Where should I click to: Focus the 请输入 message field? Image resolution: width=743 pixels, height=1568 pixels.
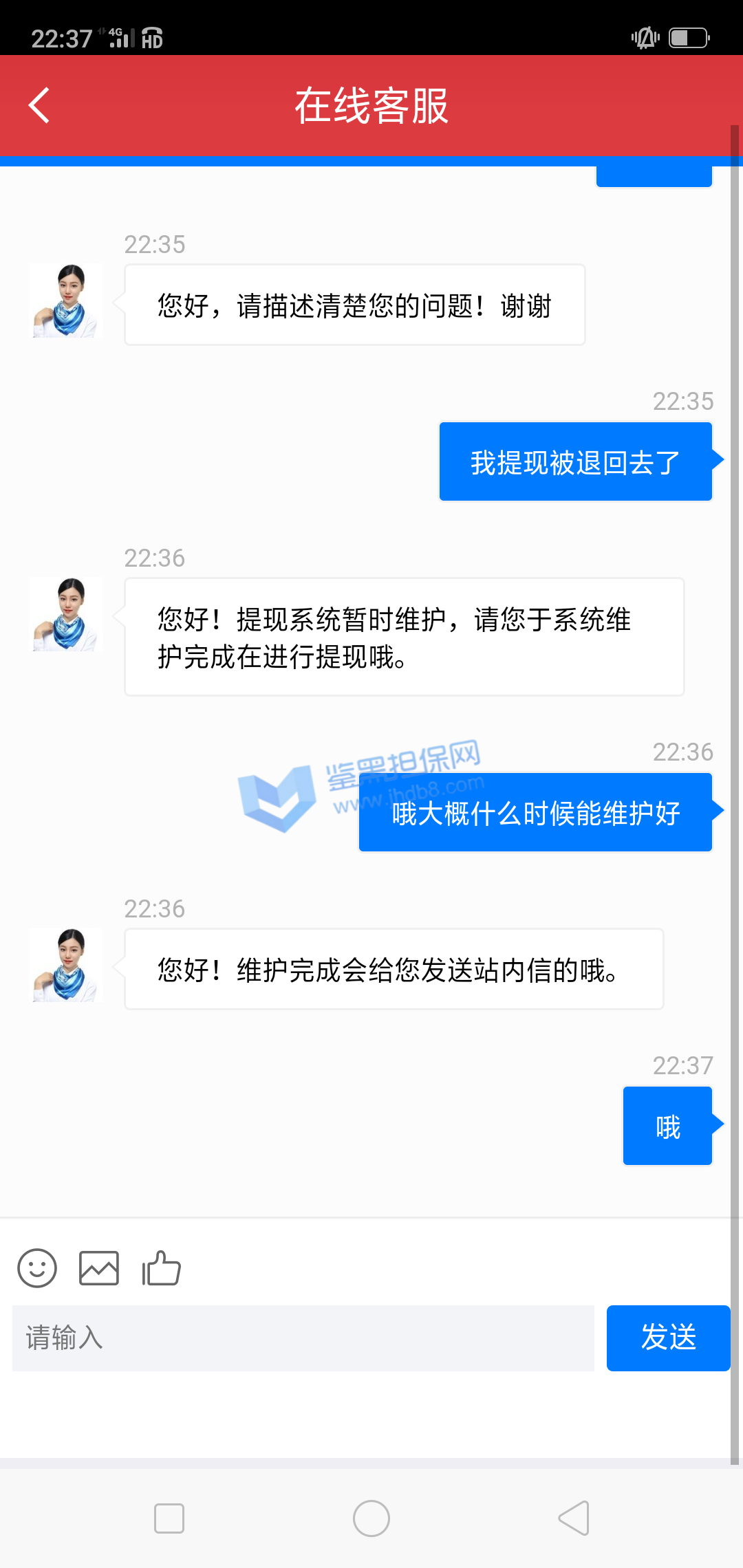pyautogui.click(x=303, y=1338)
